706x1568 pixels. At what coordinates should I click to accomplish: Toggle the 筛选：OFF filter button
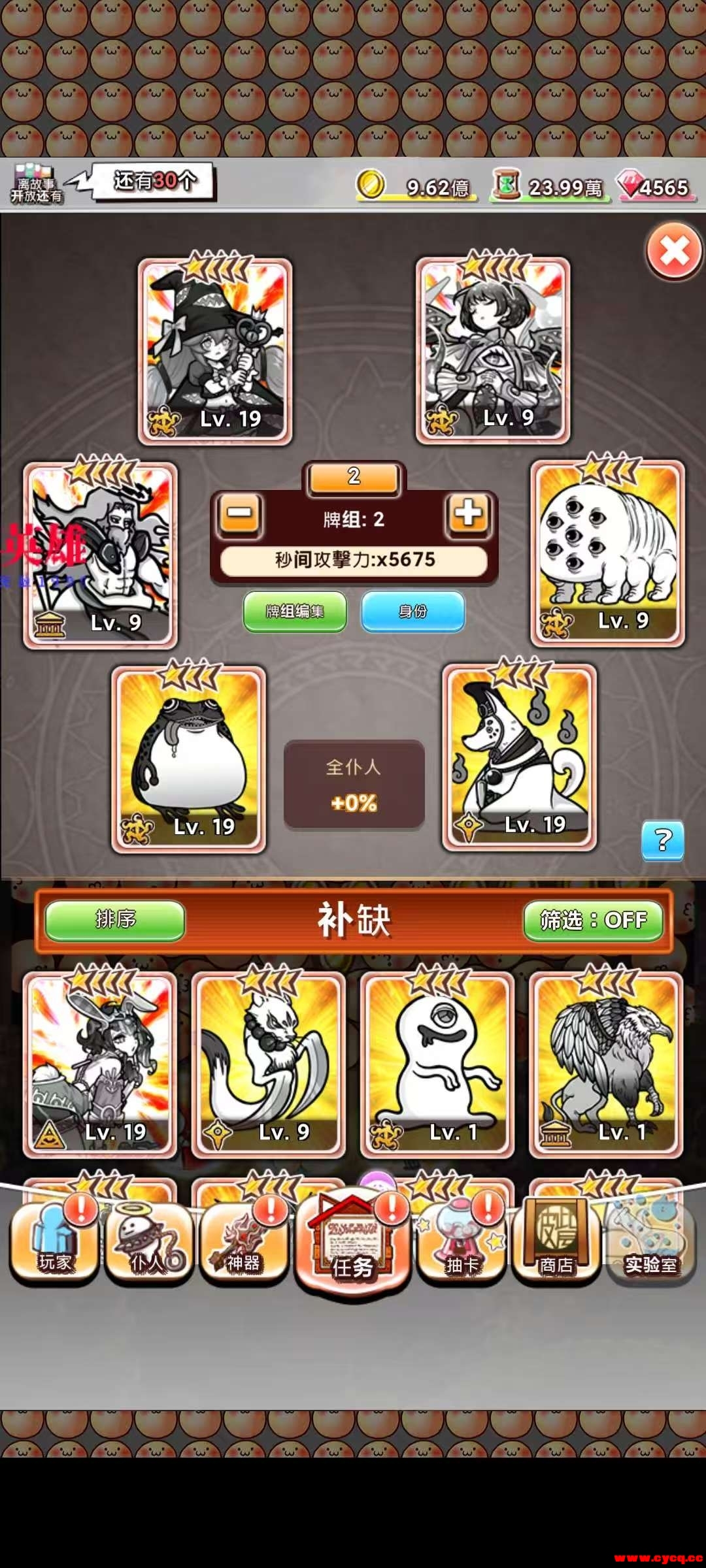(593, 921)
